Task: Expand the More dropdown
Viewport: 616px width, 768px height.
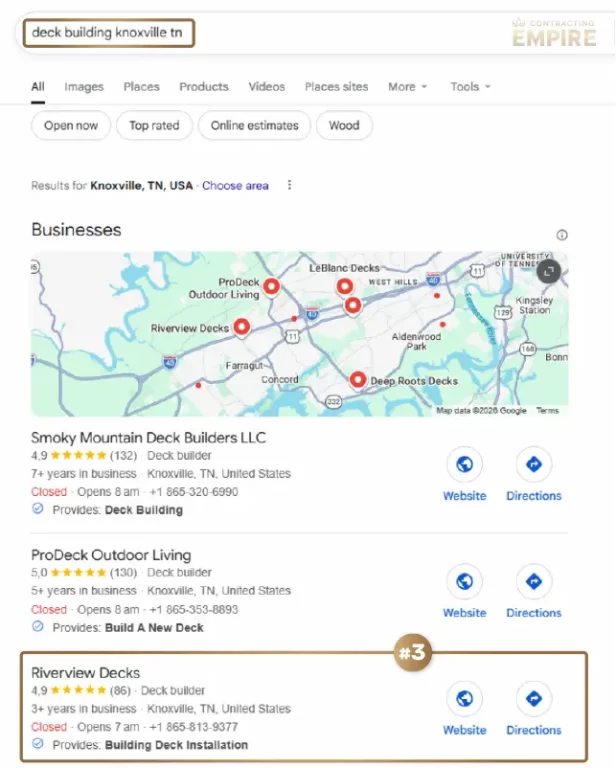Action: point(407,87)
